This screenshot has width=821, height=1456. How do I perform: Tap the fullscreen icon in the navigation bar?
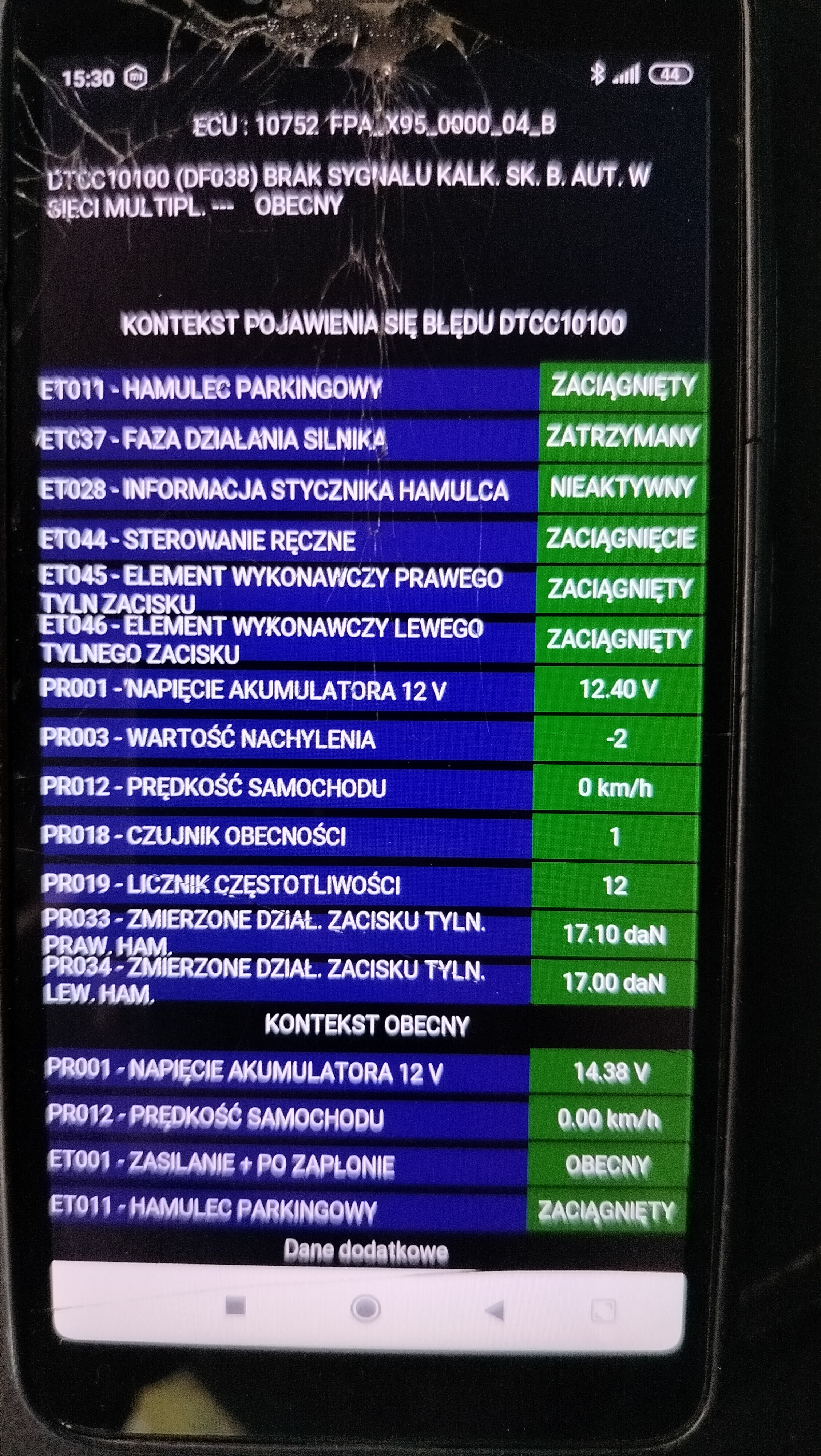coord(602,1310)
